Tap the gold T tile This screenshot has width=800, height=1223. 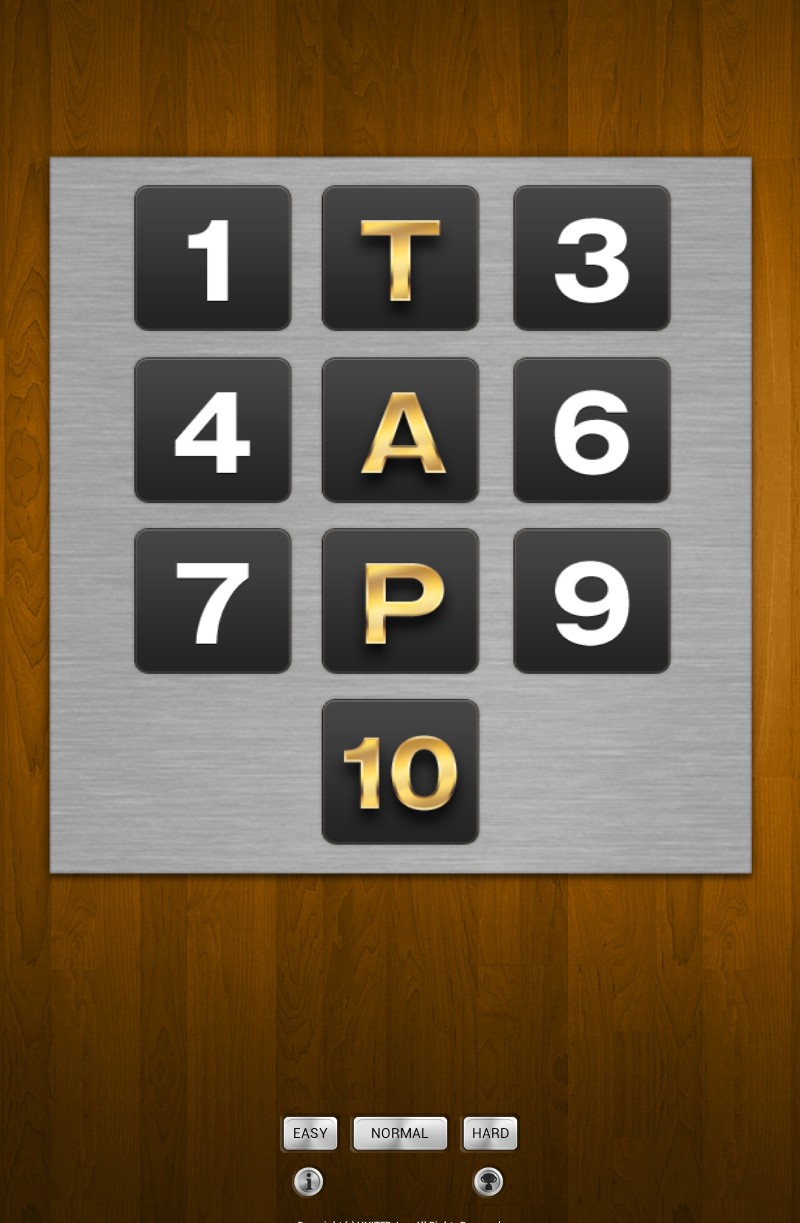(x=400, y=258)
